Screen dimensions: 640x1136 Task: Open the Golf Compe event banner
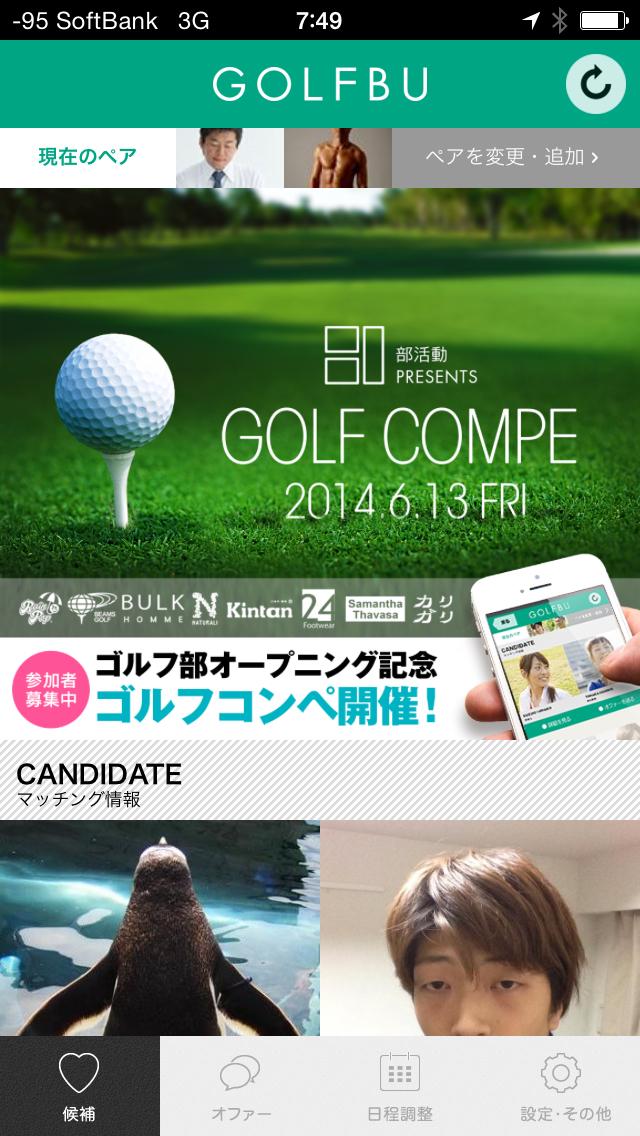[320, 463]
